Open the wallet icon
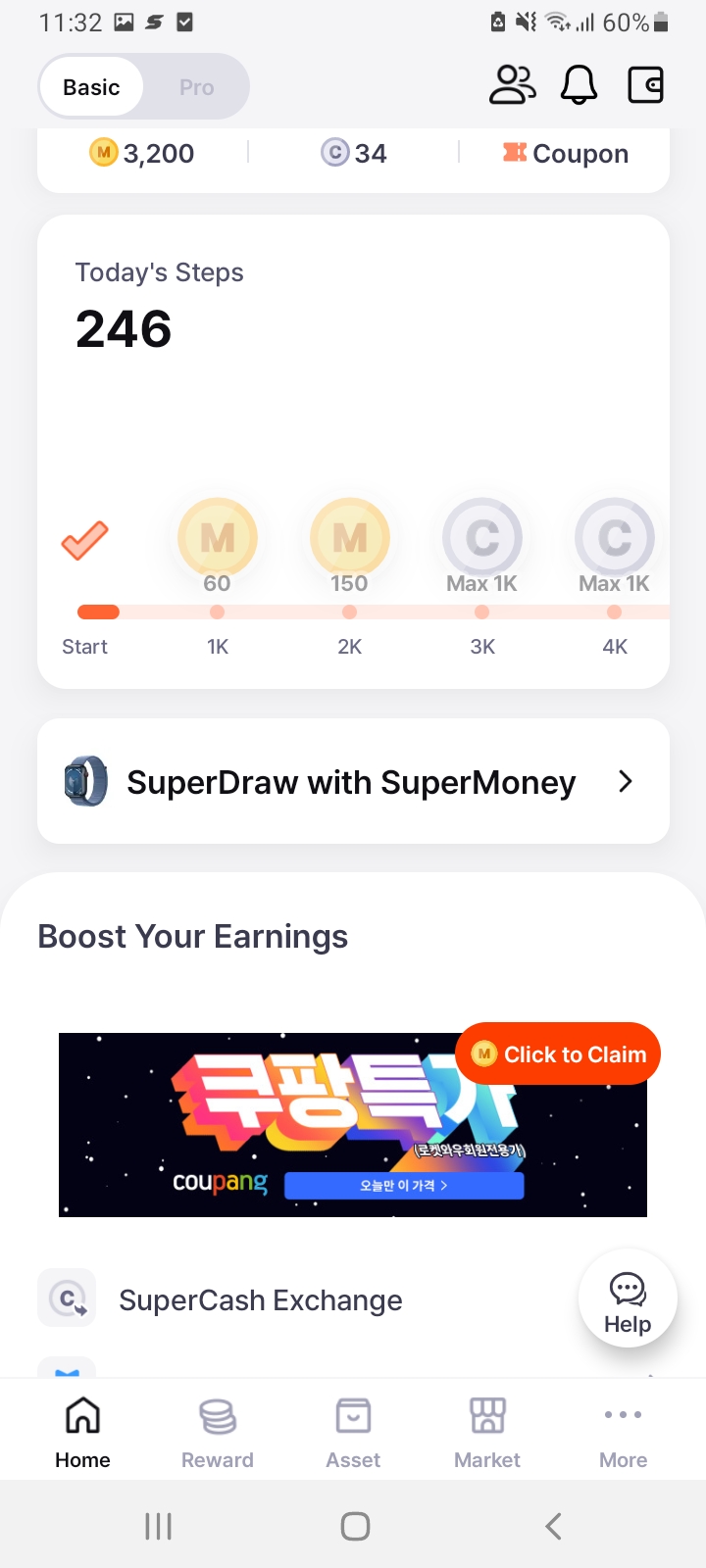 coord(645,85)
